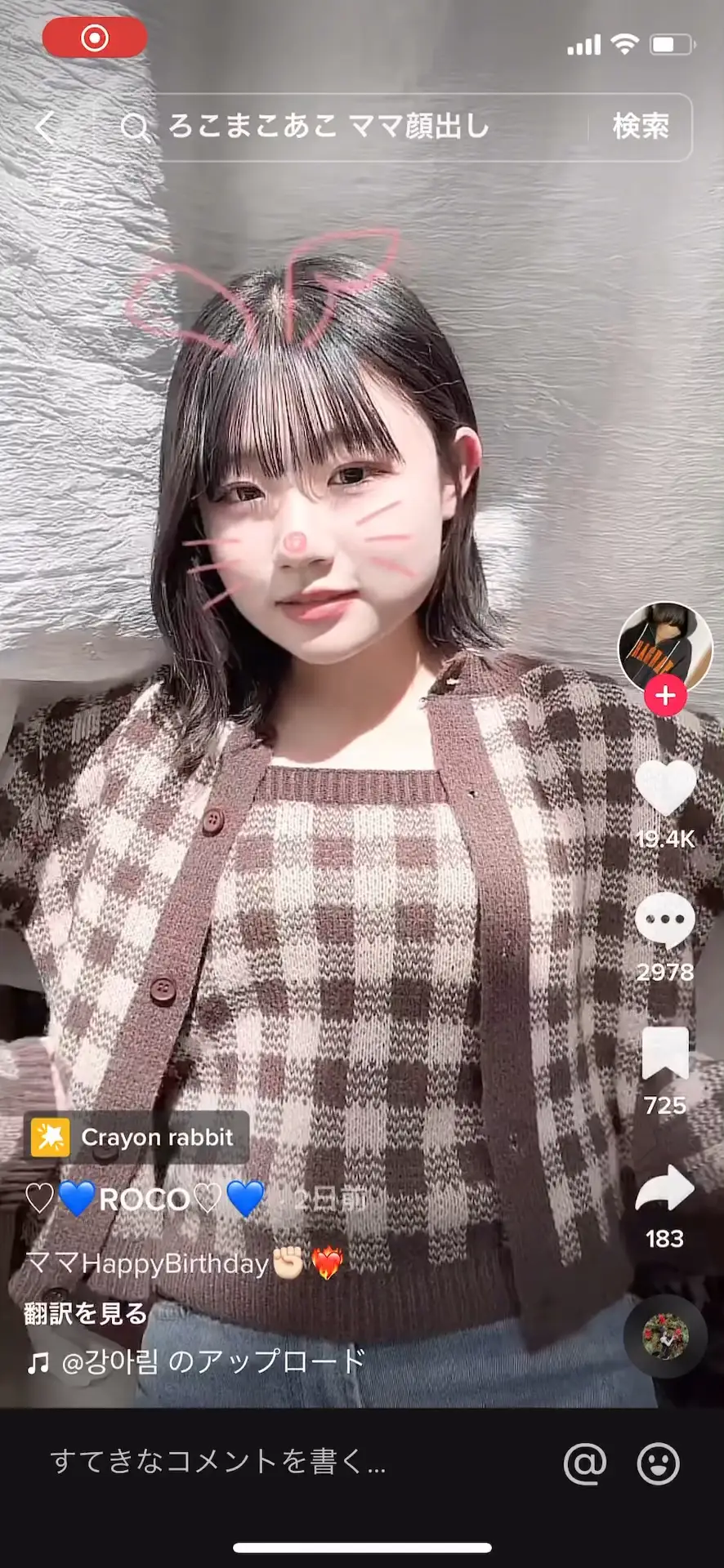
Task: Open the creator's profile picture
Action: [664, 647]
